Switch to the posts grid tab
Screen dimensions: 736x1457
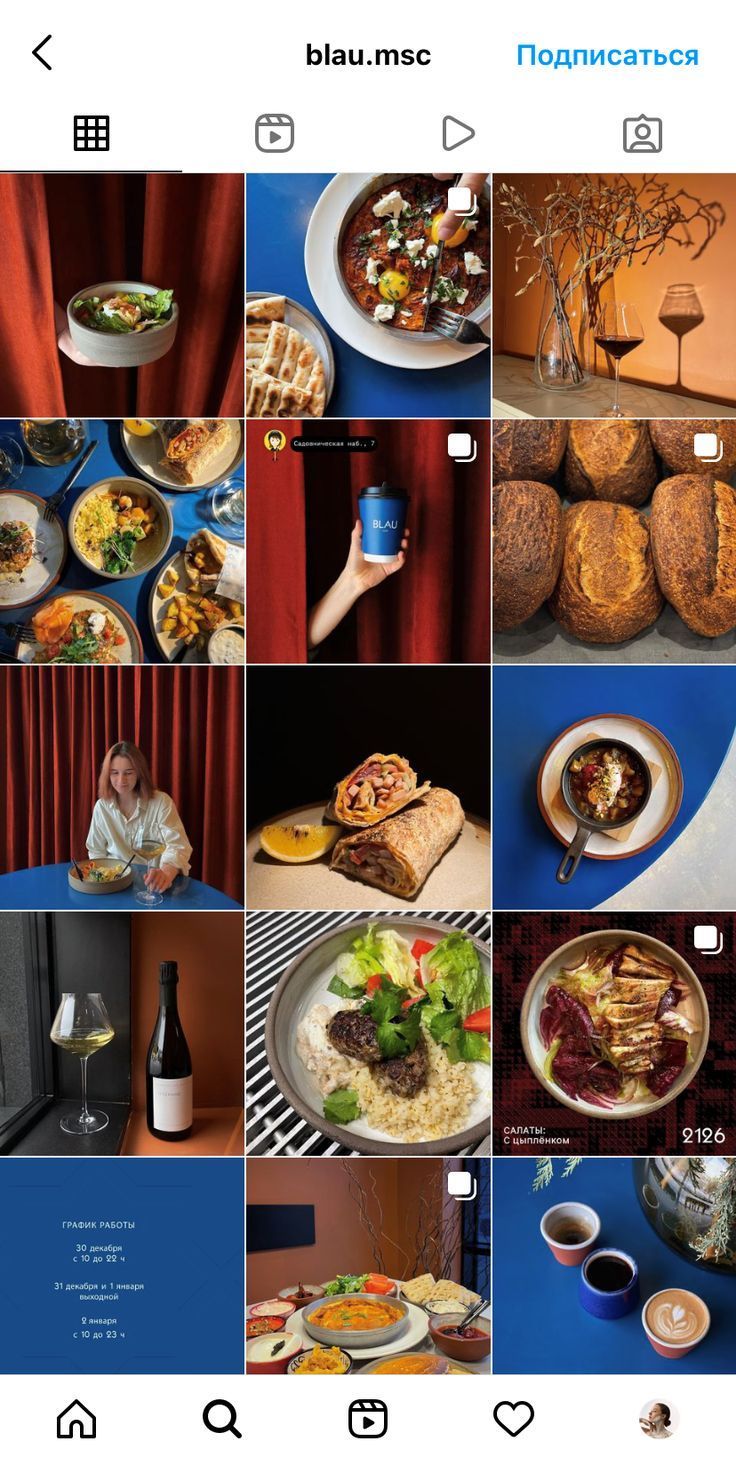point(91,133)
